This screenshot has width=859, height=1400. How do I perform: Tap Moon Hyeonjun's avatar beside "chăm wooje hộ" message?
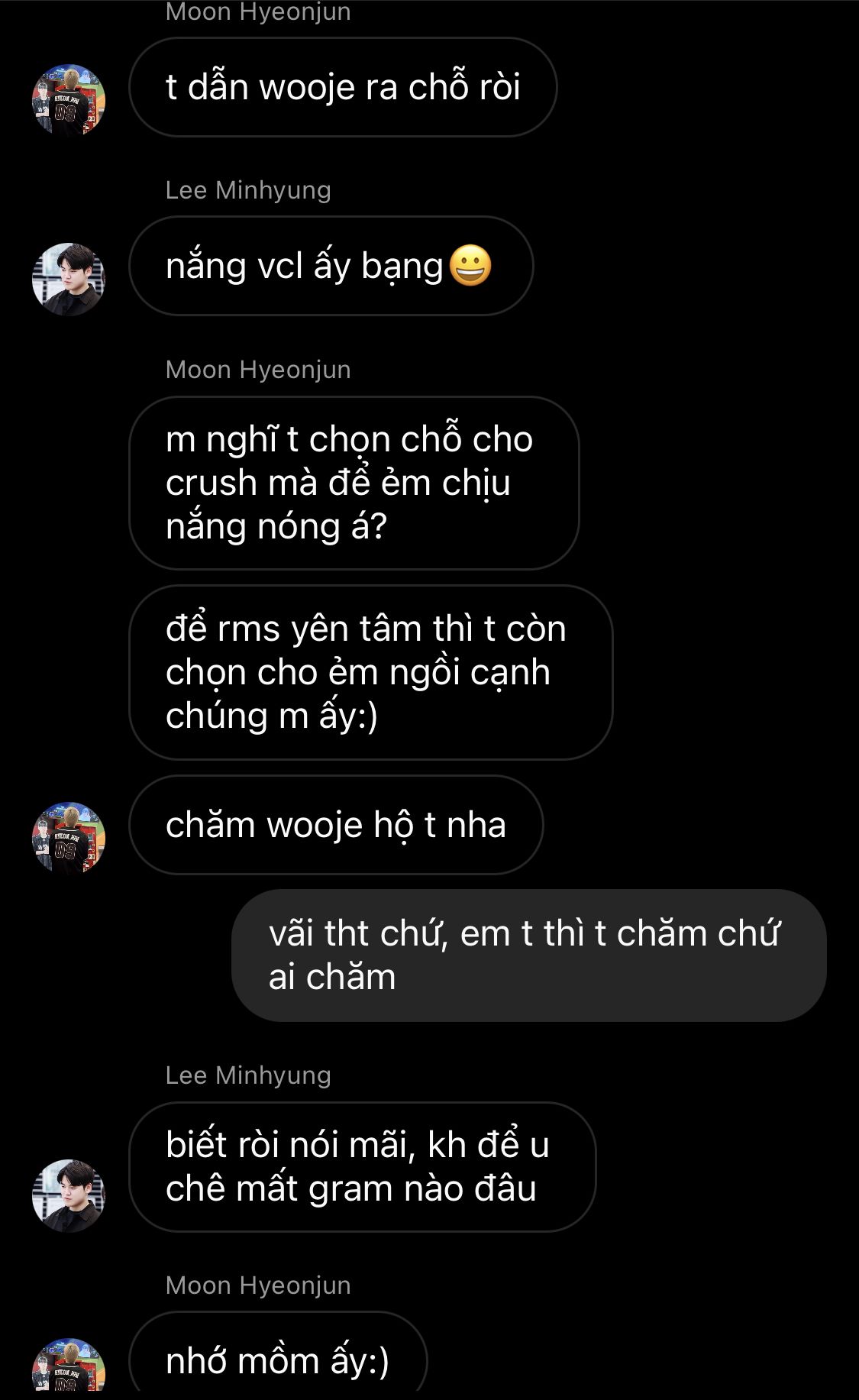click(x=69, y=839)
